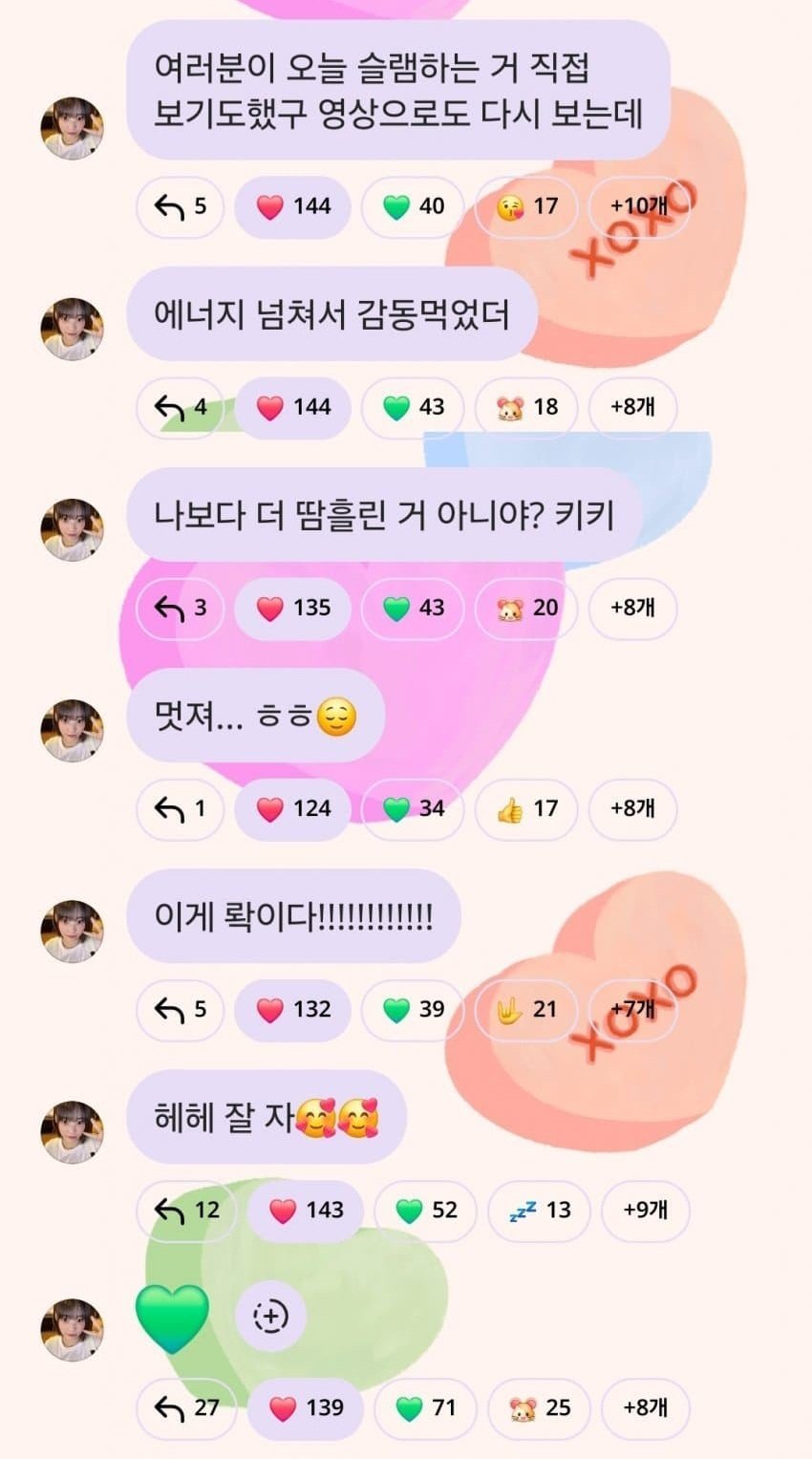
Task: Tap the thumbs up reaction with 17
Action: coord(526,808)
